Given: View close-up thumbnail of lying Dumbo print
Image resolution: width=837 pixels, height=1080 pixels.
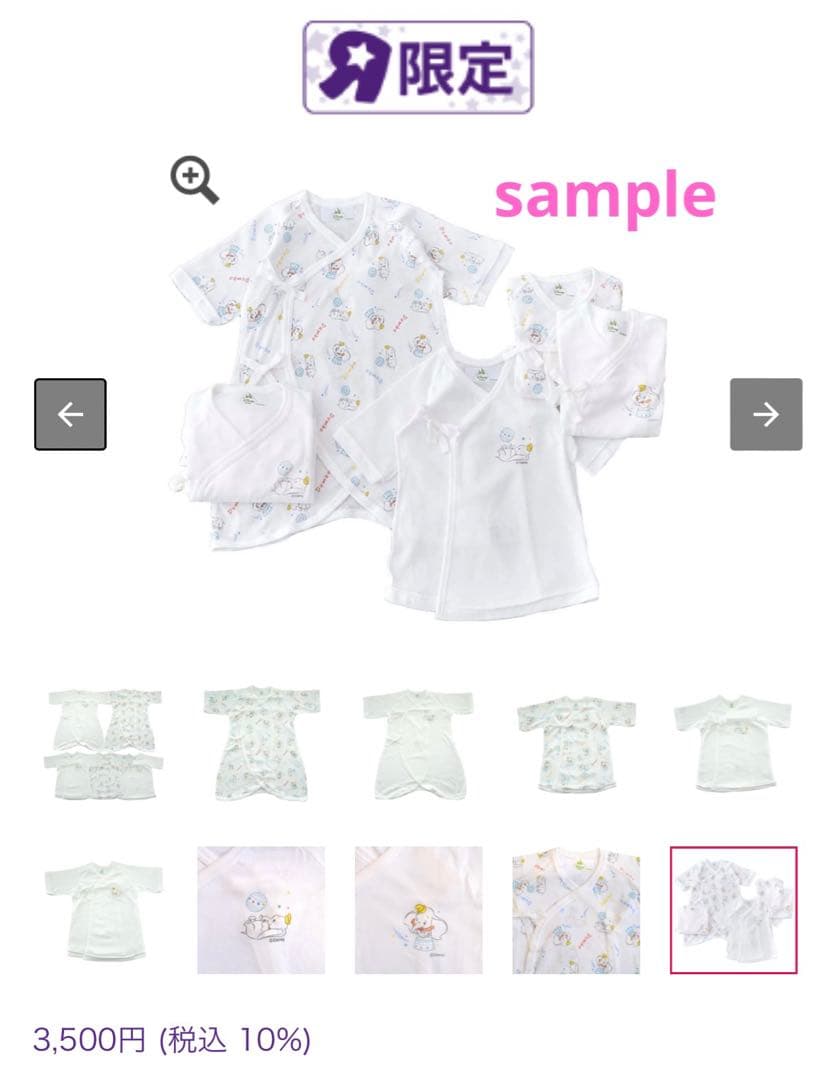Looking at the screenshot, I should (261, 909).
